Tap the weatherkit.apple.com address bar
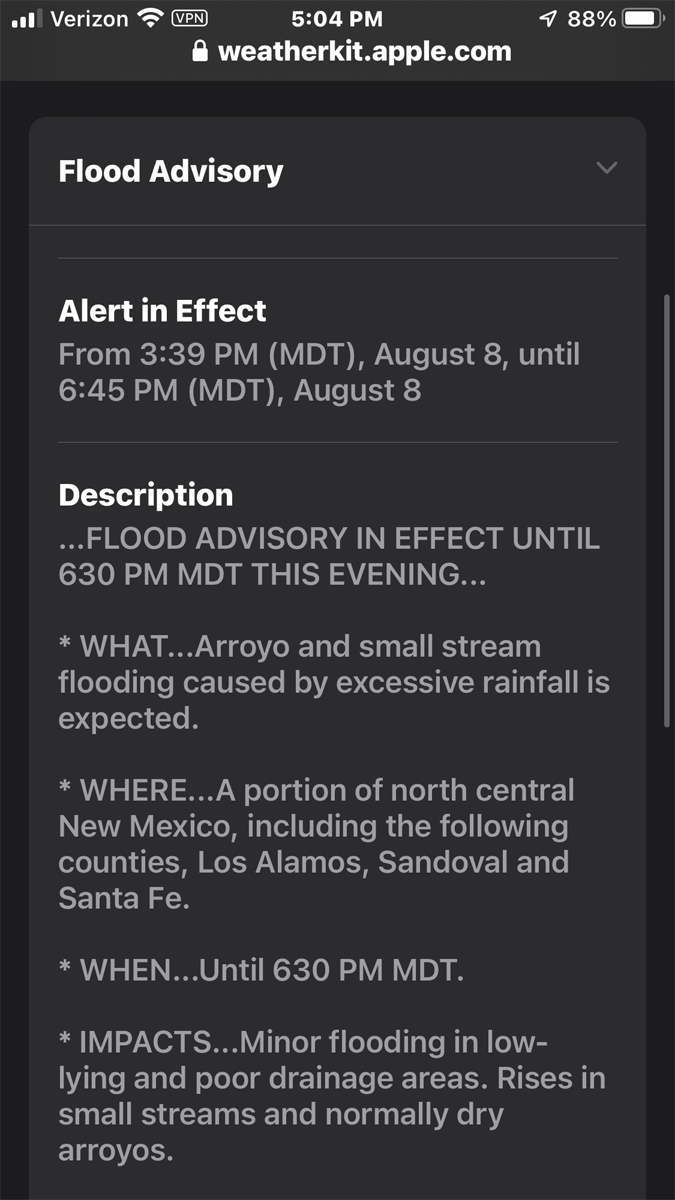 (x=351, y=52)
